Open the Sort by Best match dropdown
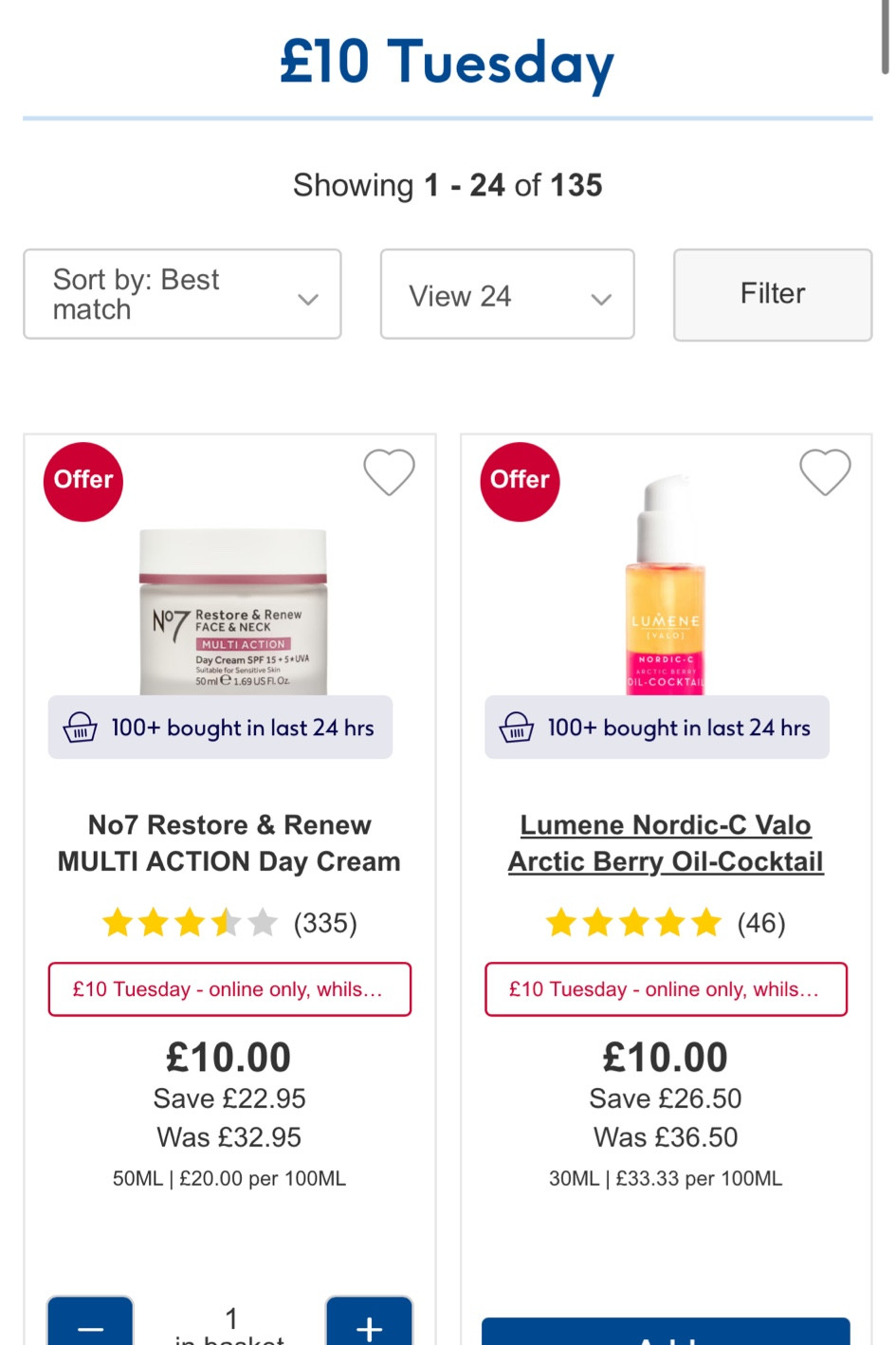The image size is (896, 1345). click(182, 294)
